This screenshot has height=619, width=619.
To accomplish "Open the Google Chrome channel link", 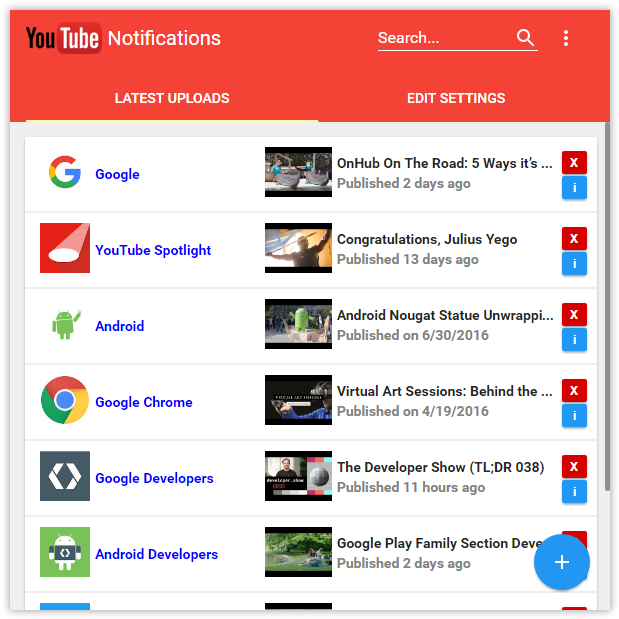I will tap(144, 402).
